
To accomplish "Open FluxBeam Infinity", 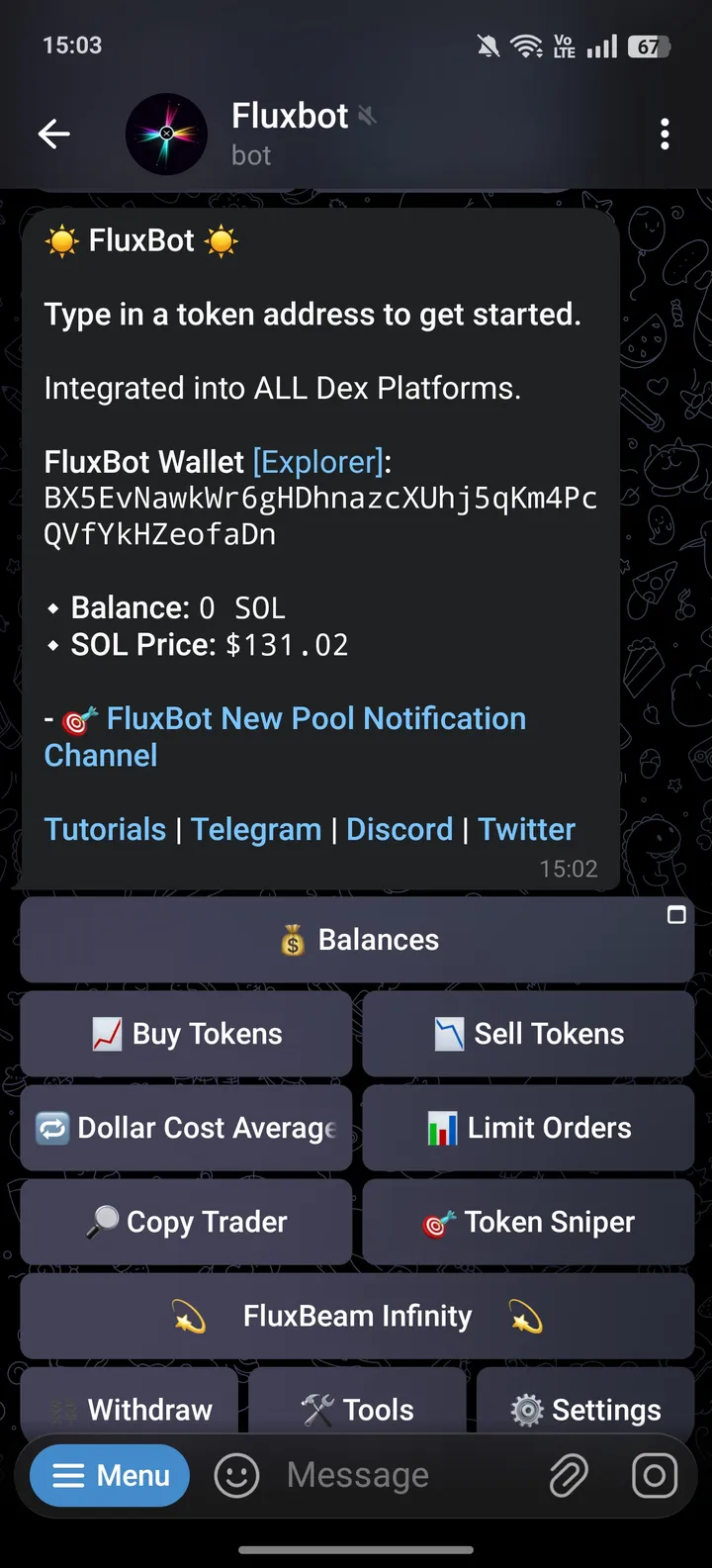I will tap(356, 1316).
